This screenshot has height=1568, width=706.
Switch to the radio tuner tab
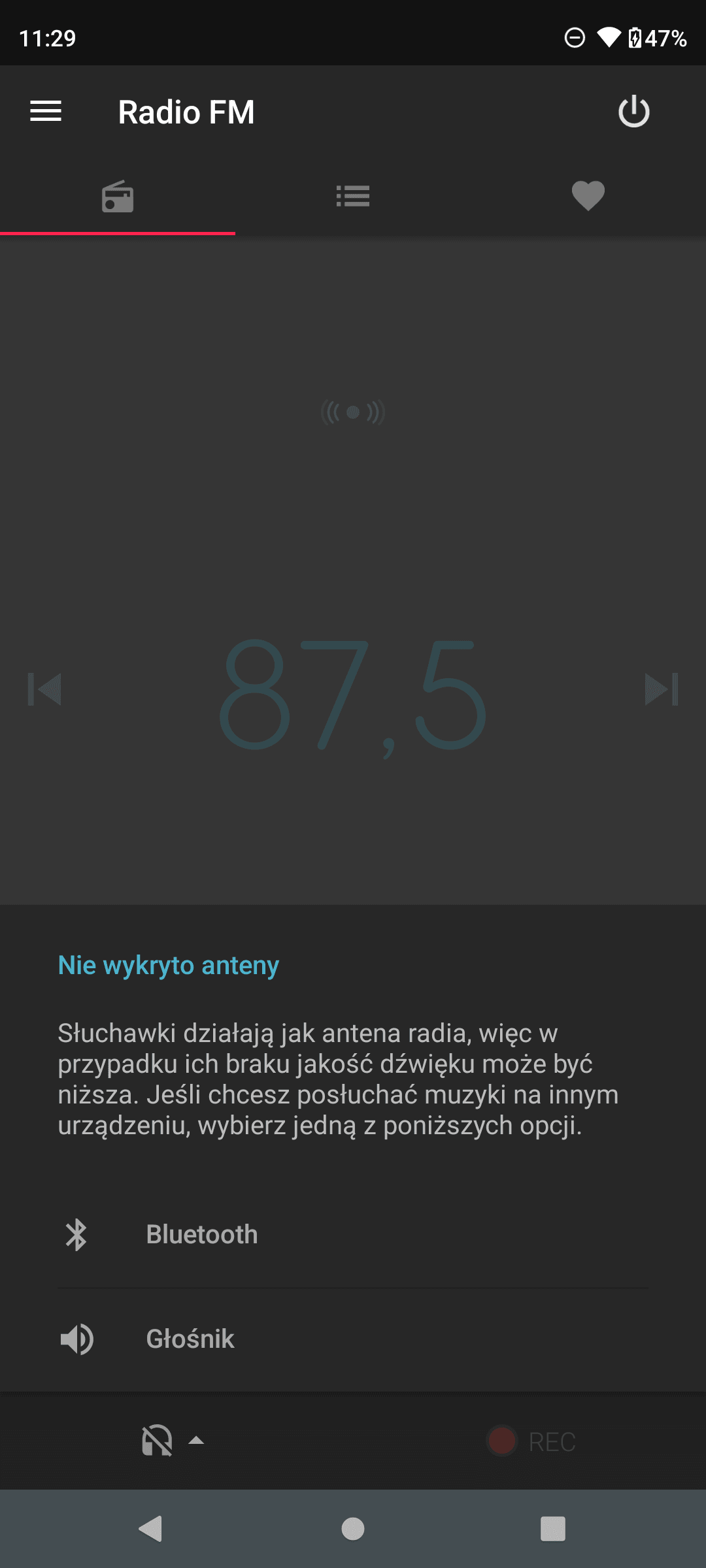(x=118, y=196)
